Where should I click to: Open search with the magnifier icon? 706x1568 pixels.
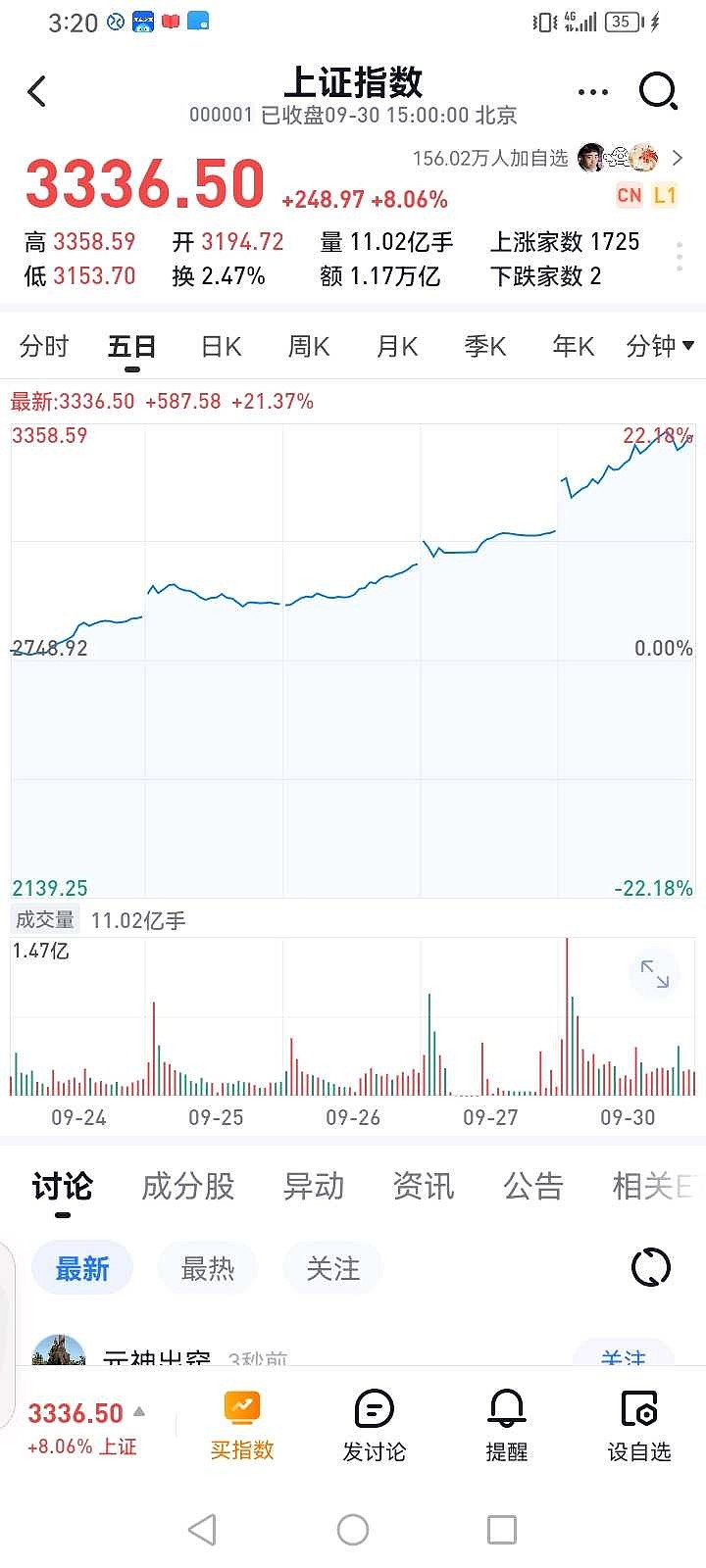click(658, 92)
